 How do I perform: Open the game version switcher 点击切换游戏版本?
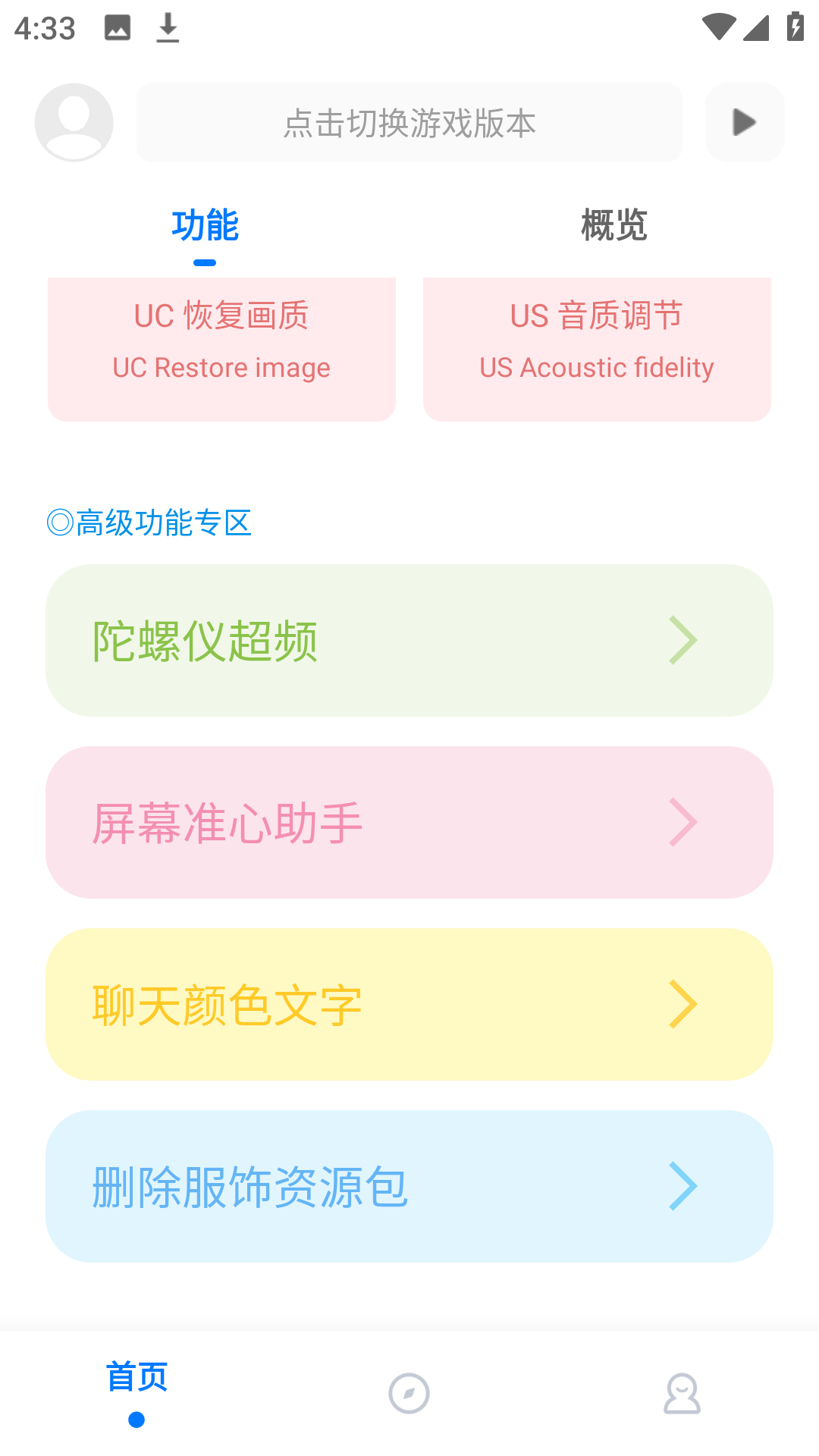[409, 123]
